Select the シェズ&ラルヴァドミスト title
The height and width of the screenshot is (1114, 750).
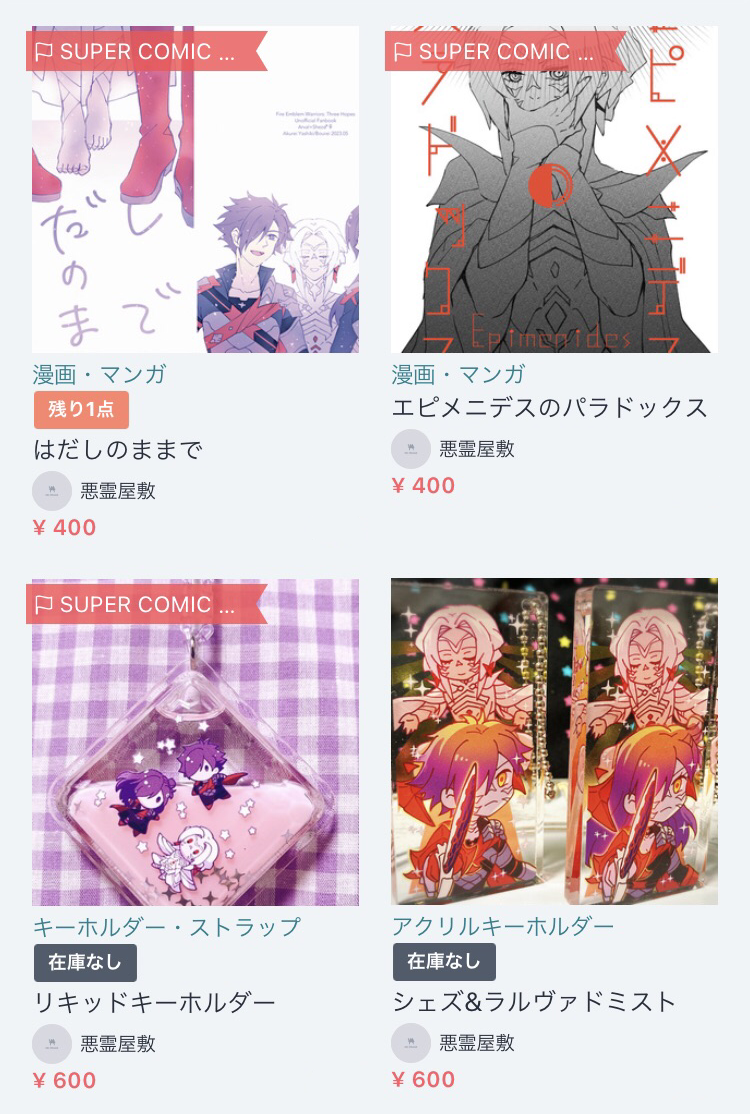click(535, 1001)
